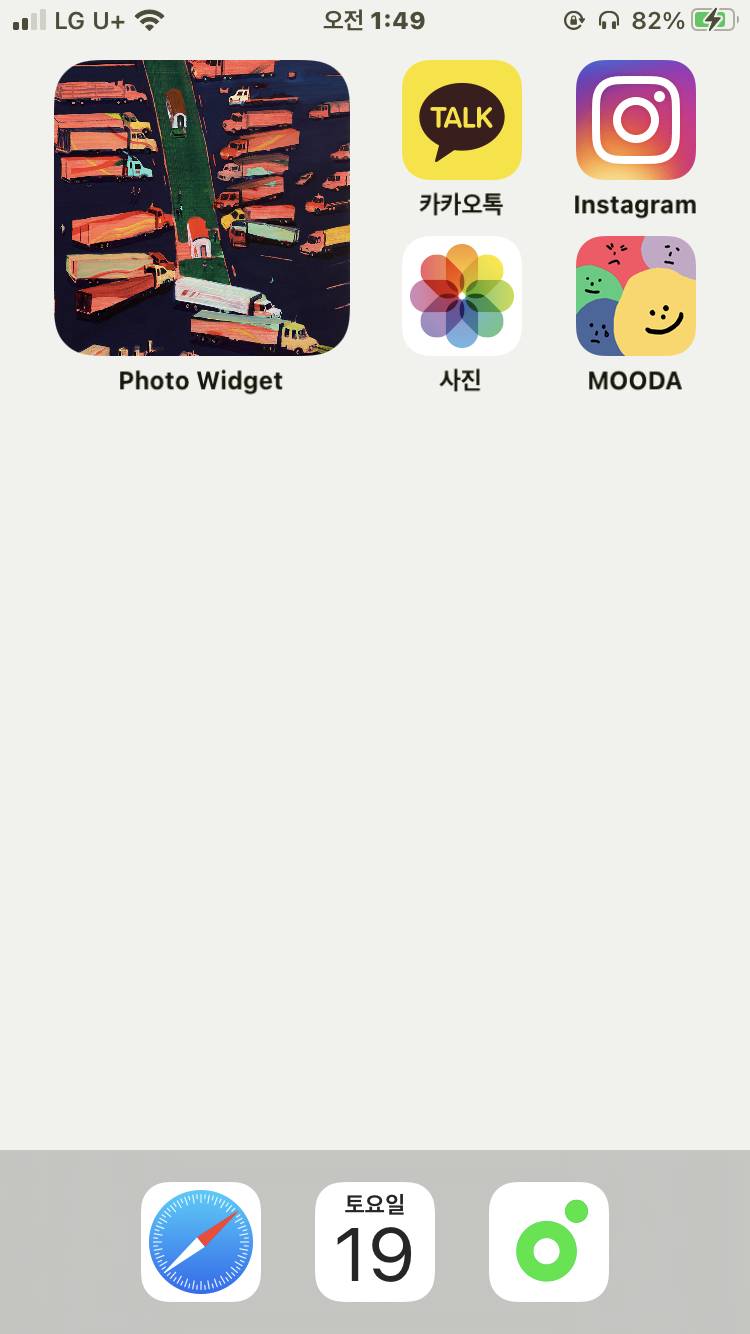Launch the MOODA diary app
This screenshot has width=750, height=1334.
[x=635, y=296]
